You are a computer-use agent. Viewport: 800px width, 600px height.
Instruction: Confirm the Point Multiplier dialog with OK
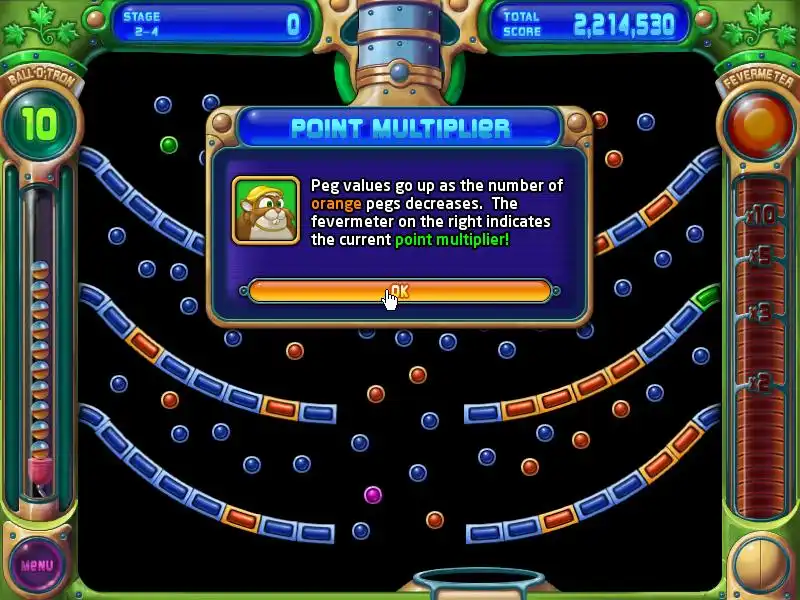[399, 291]
